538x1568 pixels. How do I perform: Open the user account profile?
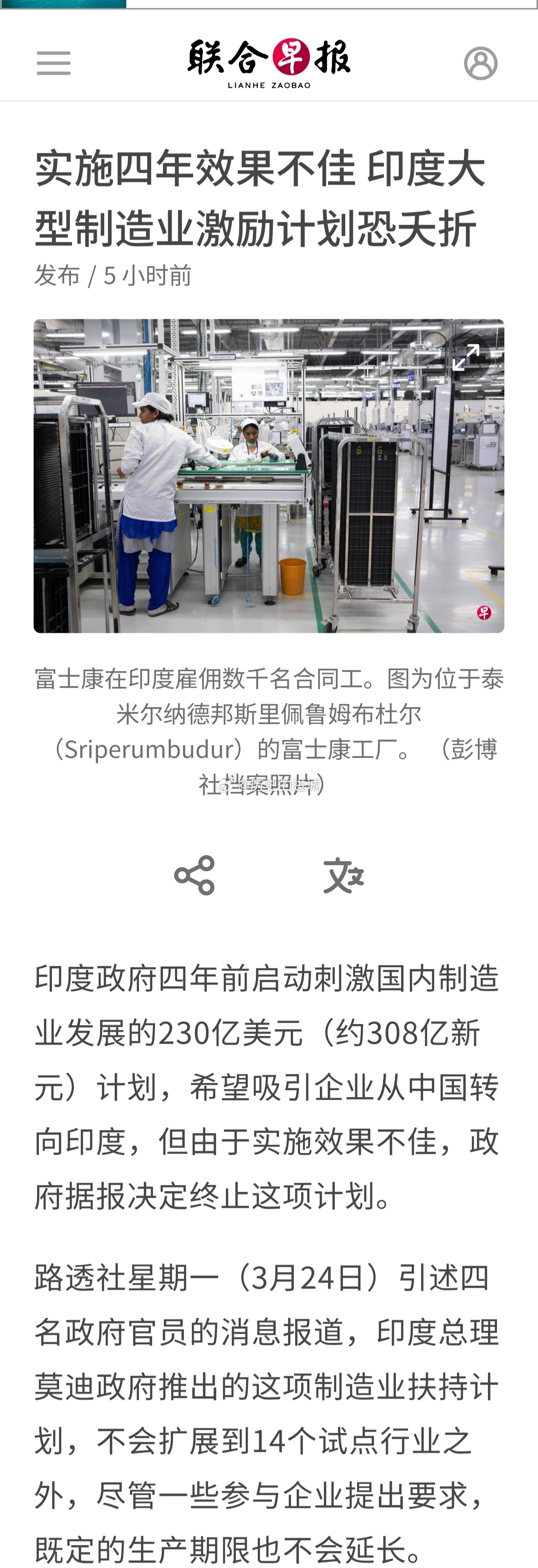coord(480,63)
